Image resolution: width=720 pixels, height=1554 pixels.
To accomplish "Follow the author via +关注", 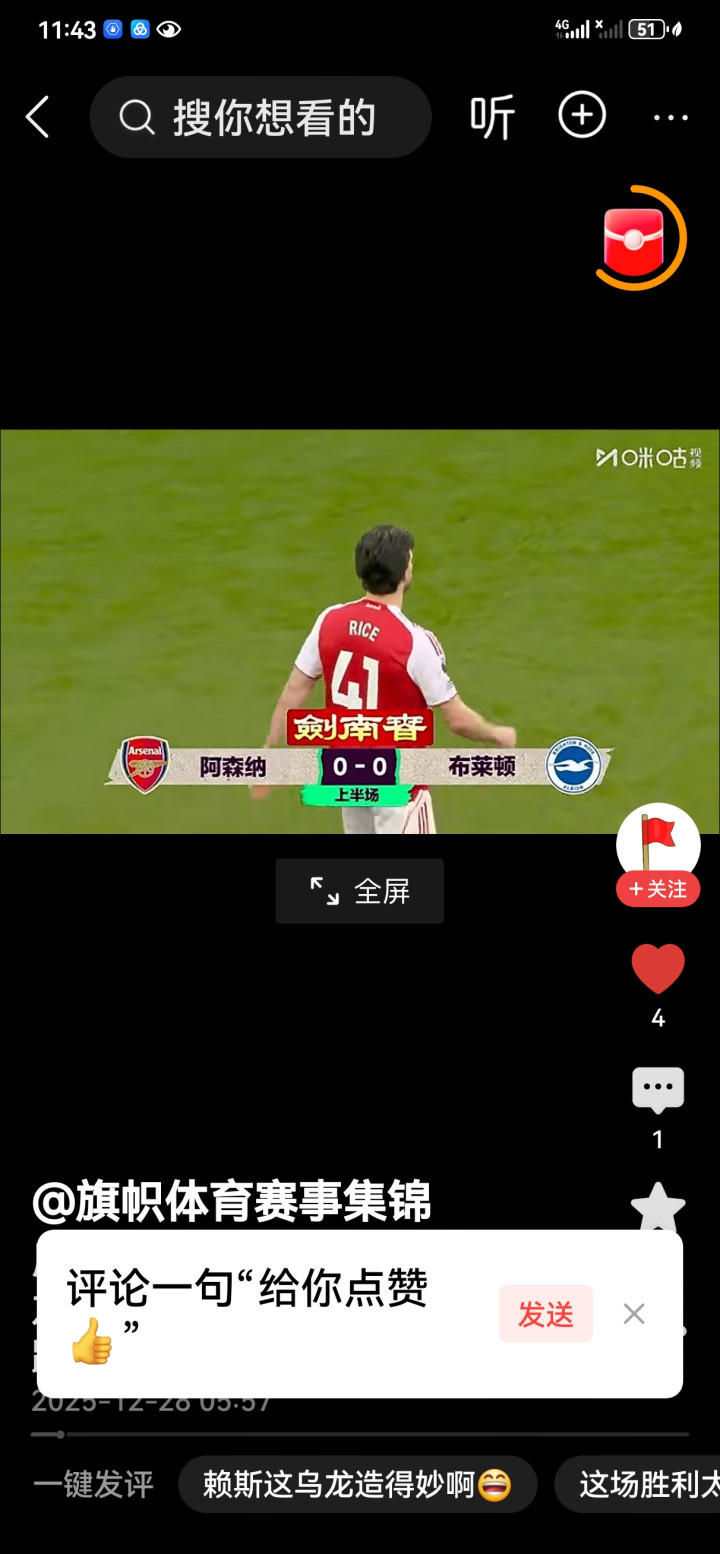I will [x=658, y=889].
